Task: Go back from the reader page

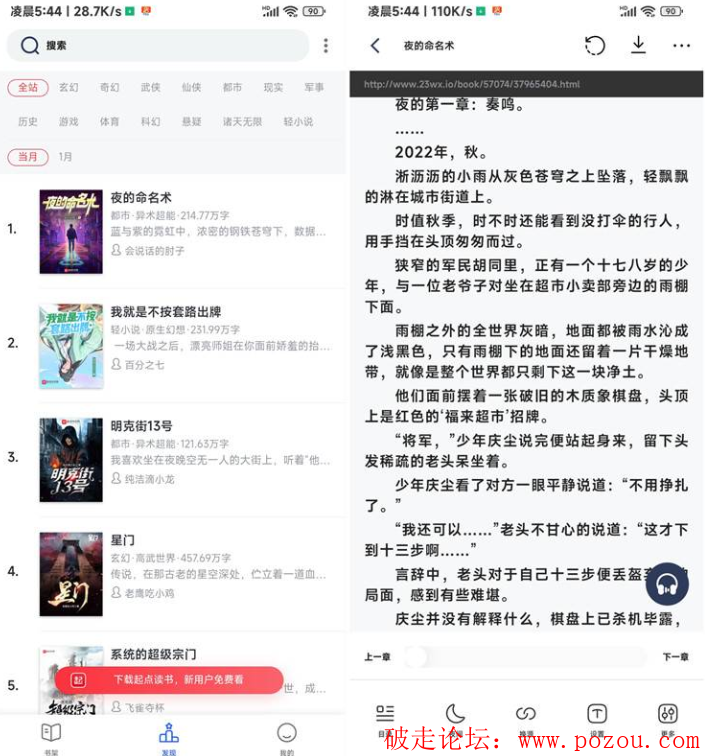Action: [x=376, y=46]
